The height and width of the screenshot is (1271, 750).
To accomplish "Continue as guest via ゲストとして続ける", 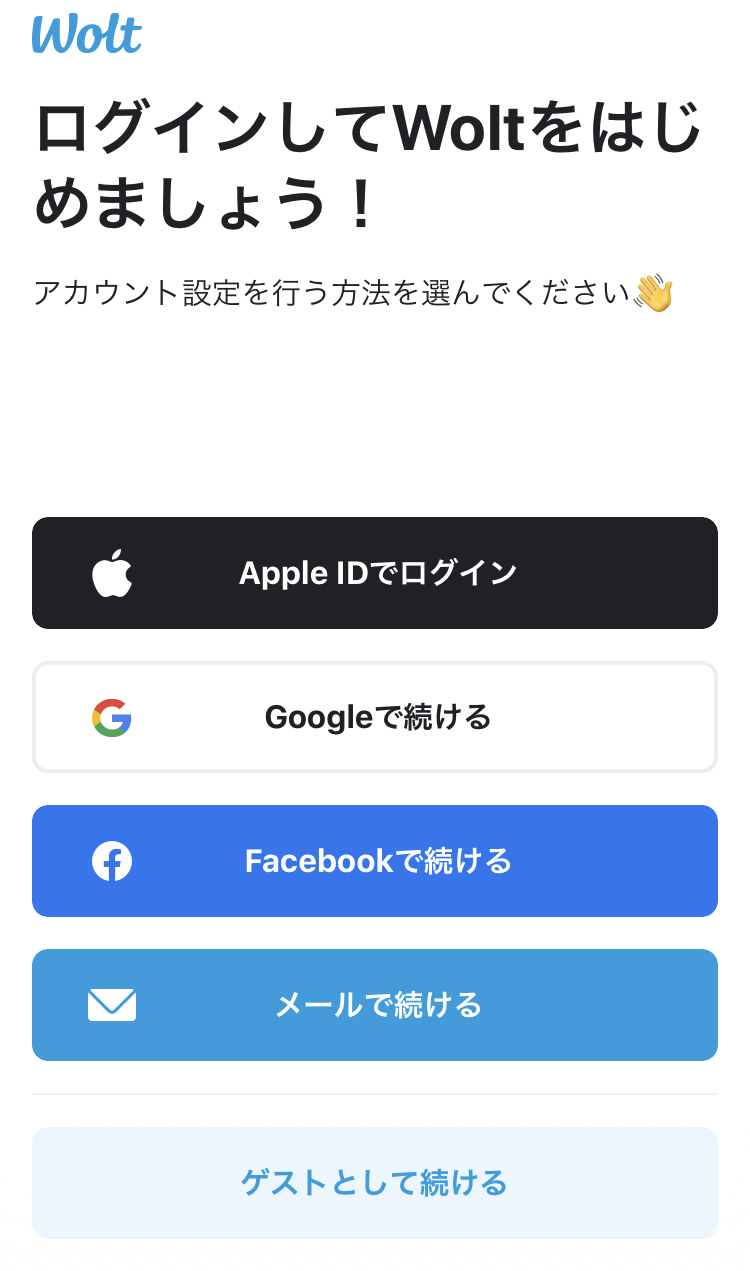I will click(x=375, y=1183).
